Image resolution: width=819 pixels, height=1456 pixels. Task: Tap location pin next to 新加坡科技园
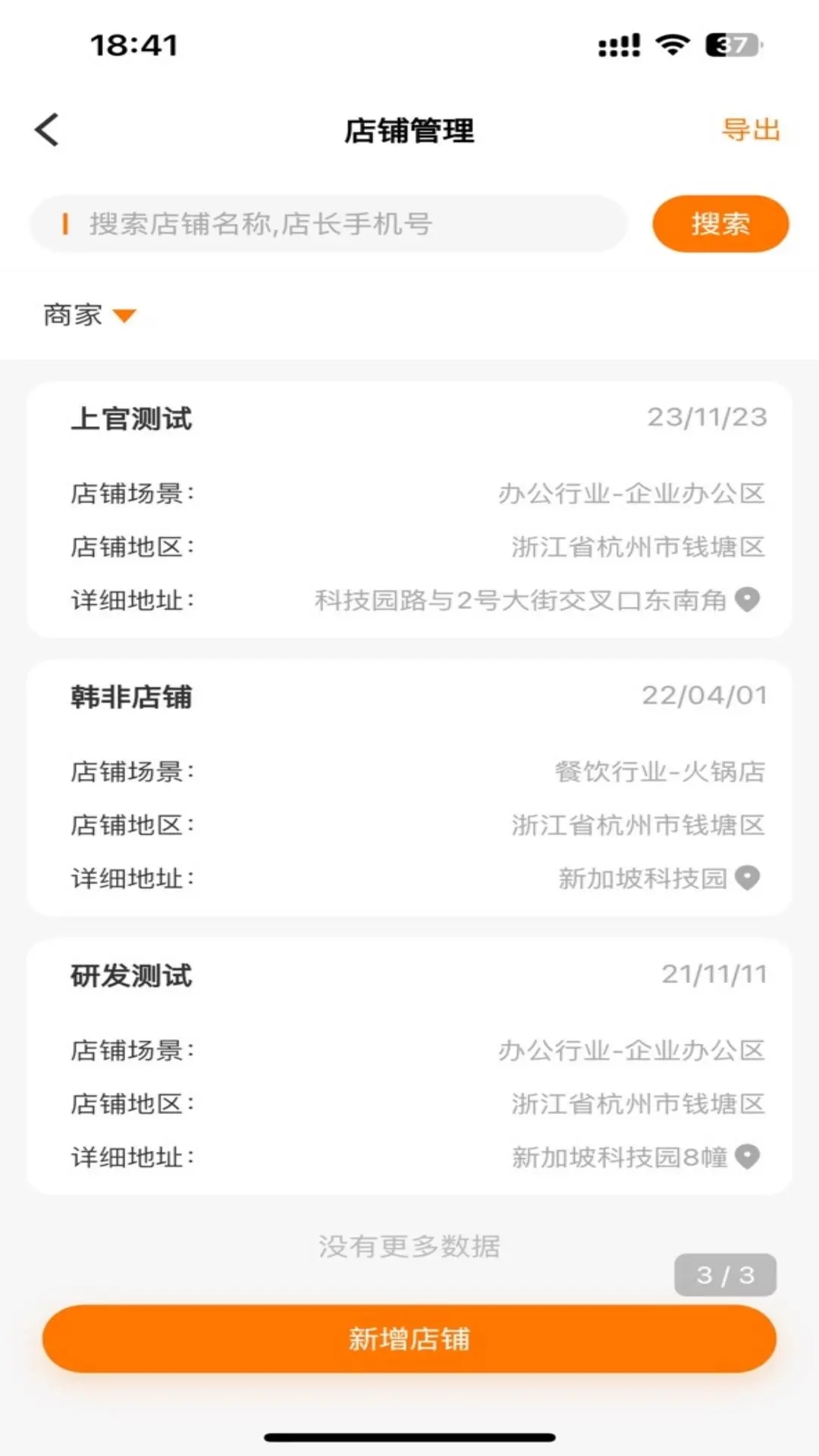click(749, 878)
